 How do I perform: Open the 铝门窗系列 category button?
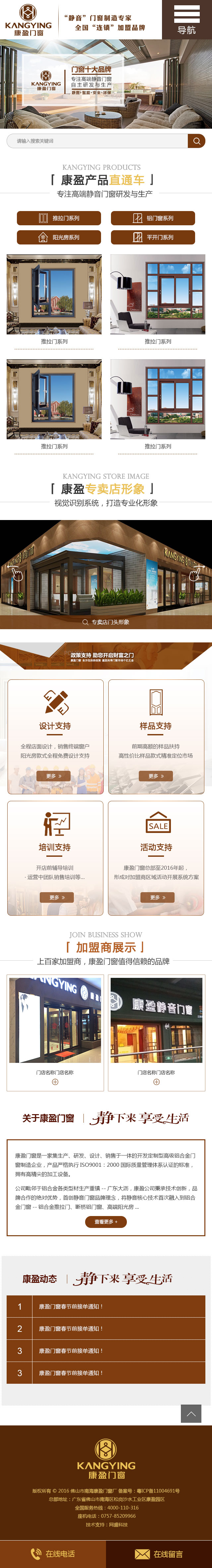[153, 218]
